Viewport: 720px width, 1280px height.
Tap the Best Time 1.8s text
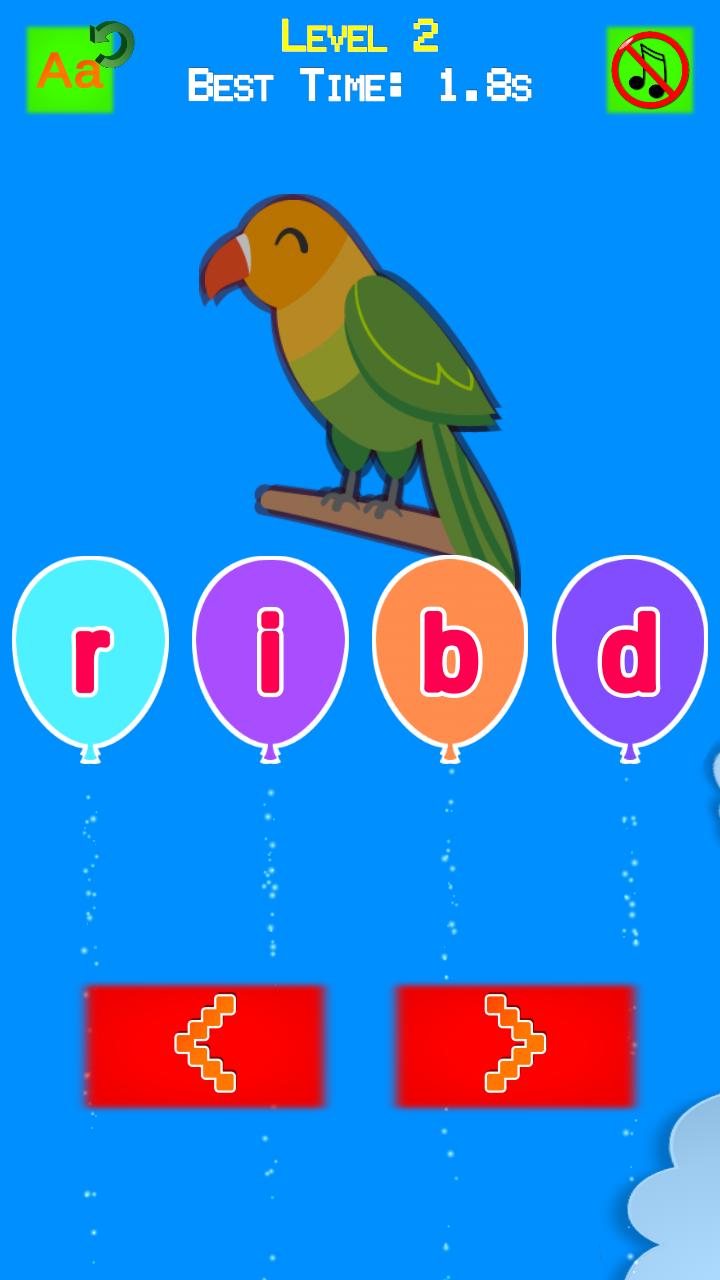(x=360, y=85)
